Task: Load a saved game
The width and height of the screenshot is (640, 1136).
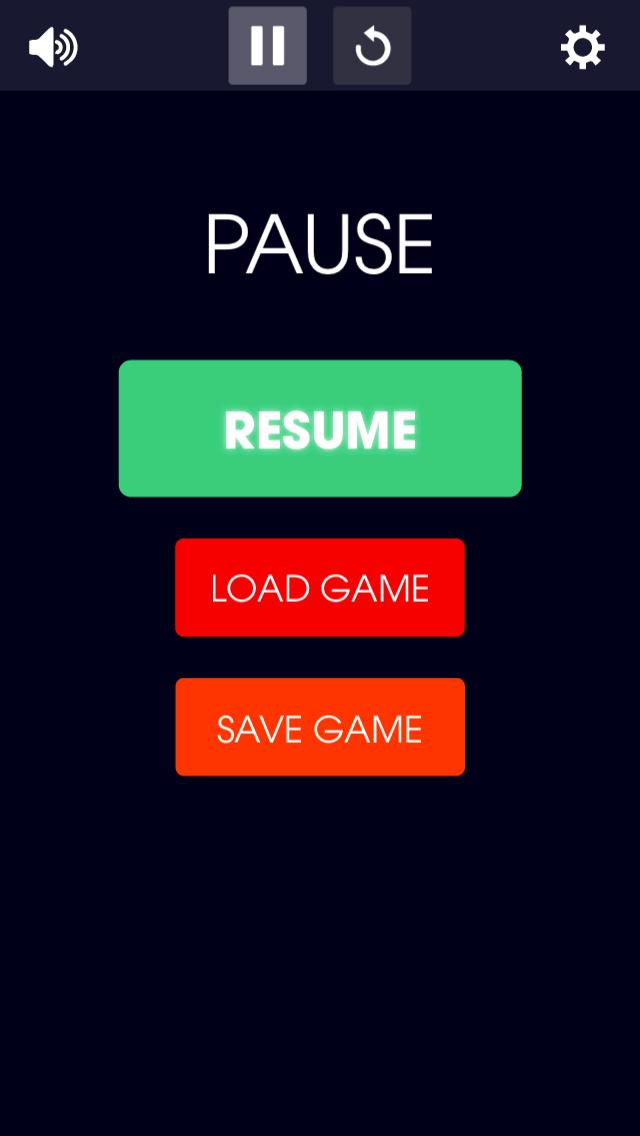Action: point(320,588)
